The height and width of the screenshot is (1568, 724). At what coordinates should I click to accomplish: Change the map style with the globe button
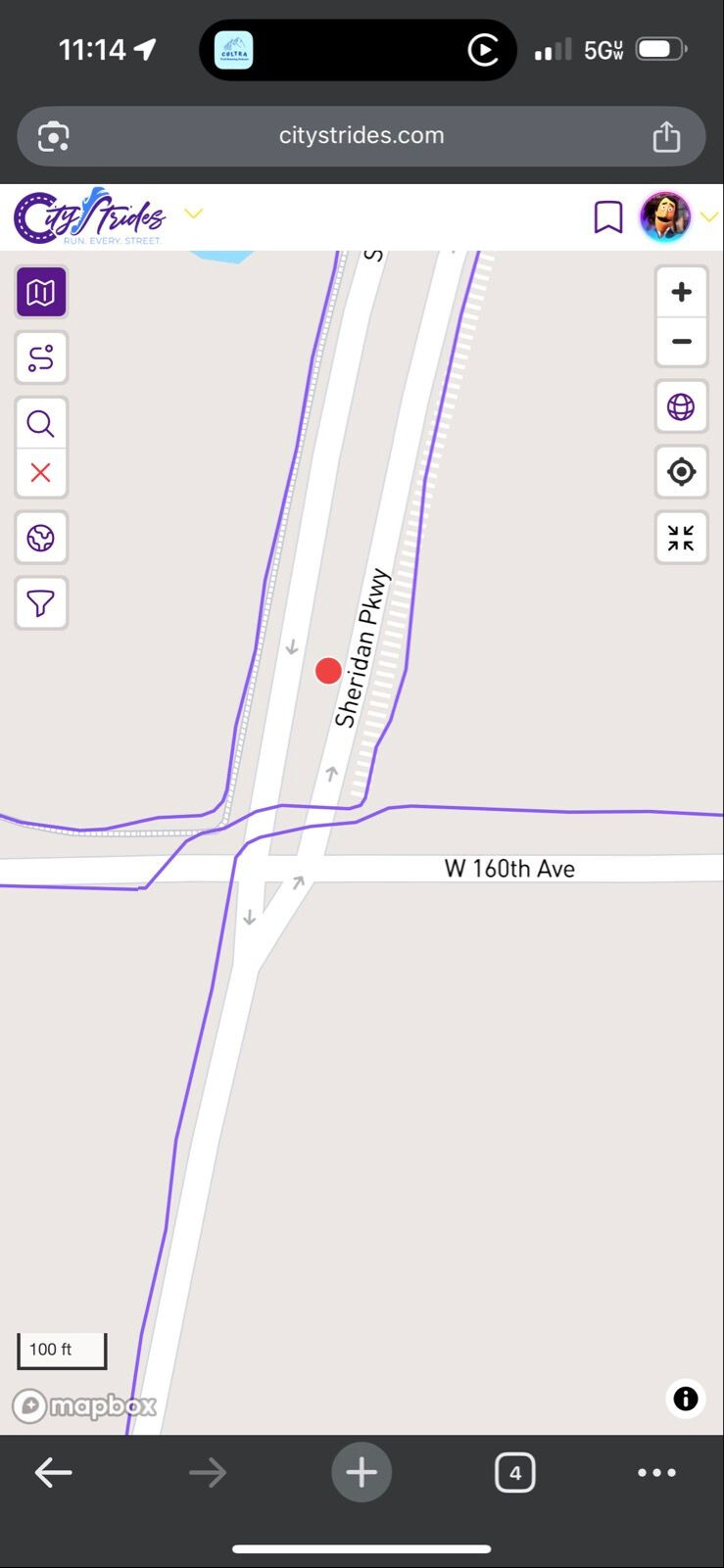pyautogui.click(x=681, y=405)
